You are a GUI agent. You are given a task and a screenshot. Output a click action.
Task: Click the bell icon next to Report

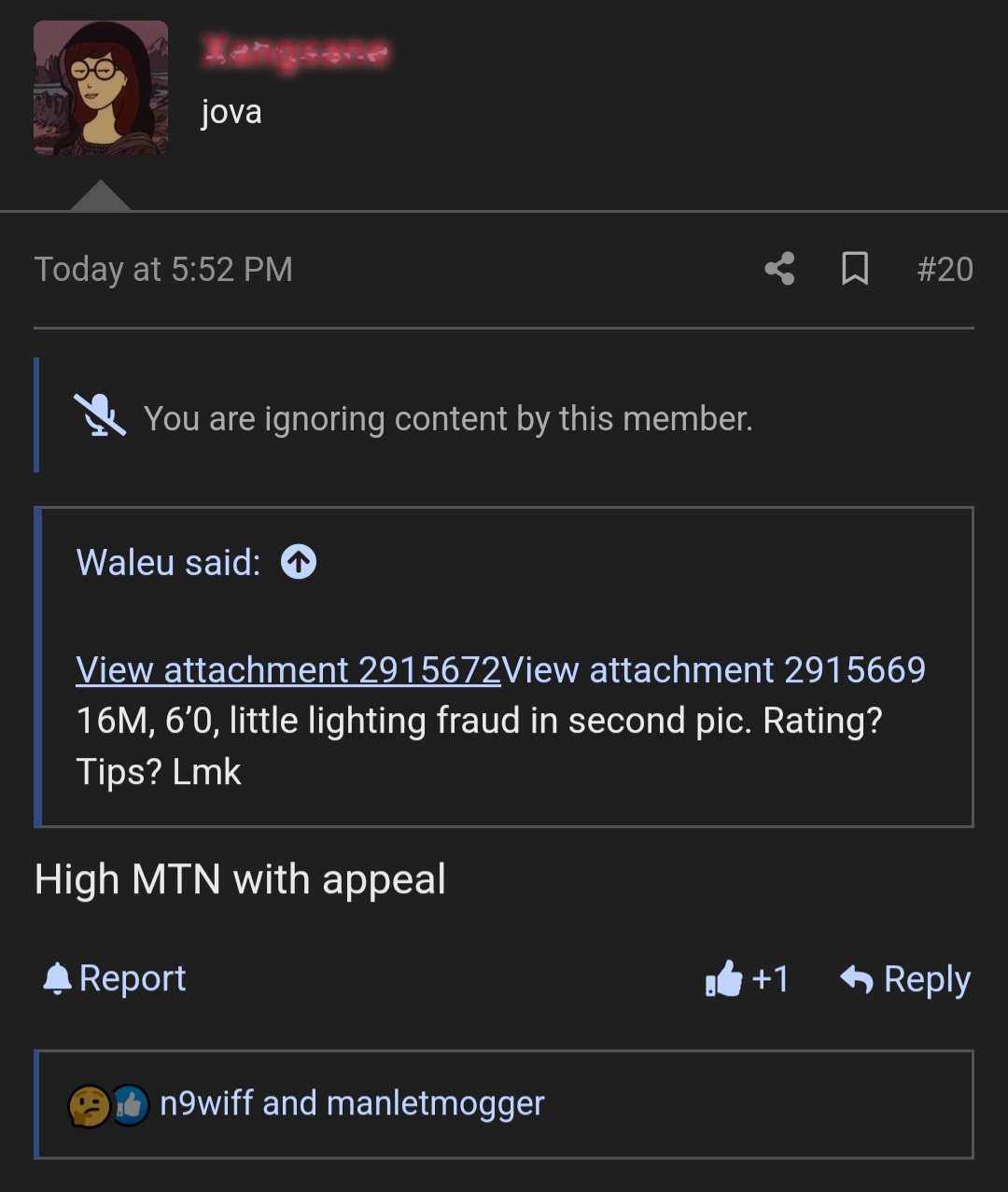pyautogui.click(x=58, y=978)
